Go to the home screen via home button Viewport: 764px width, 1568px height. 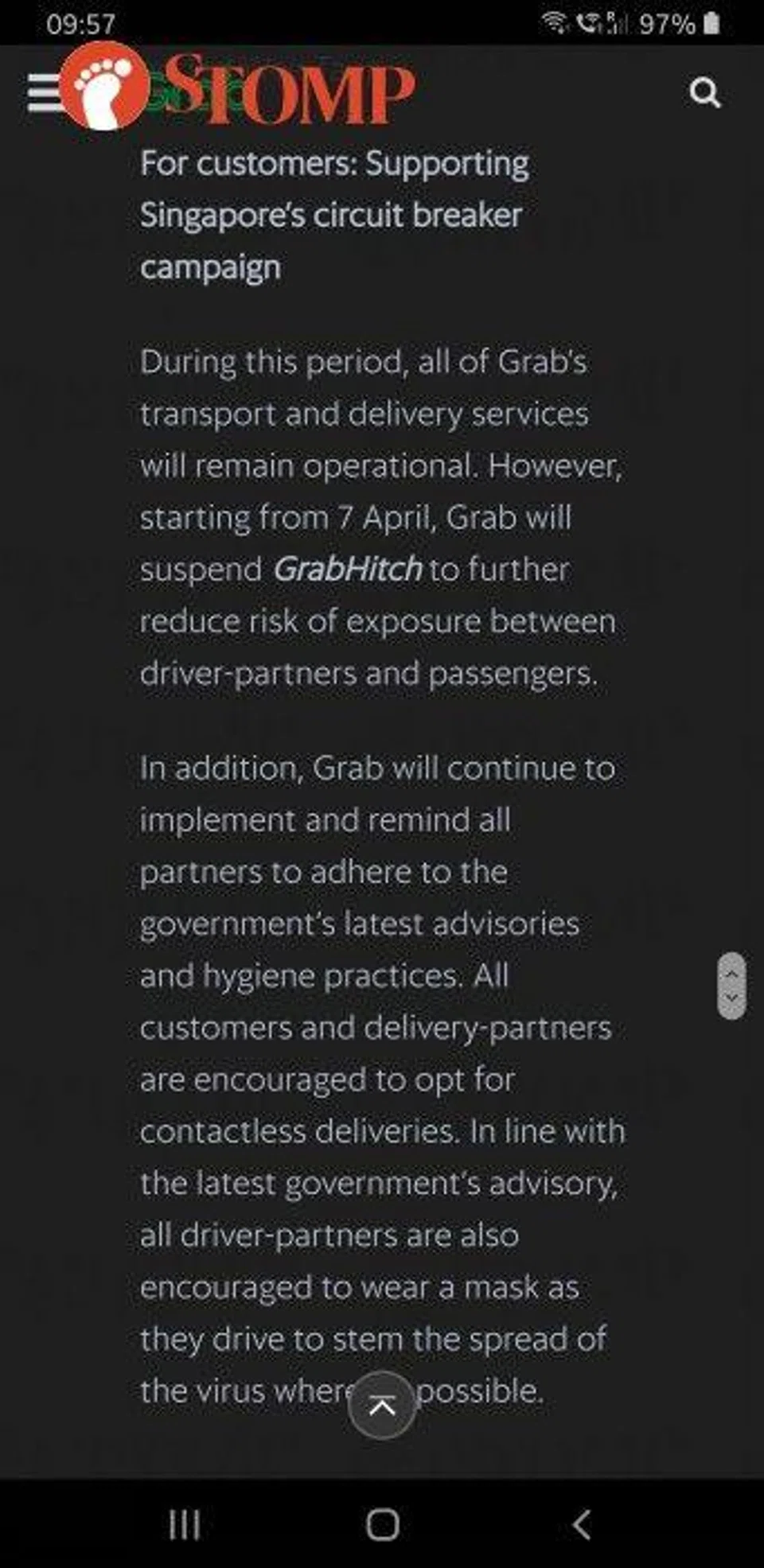coord(383,1524)
